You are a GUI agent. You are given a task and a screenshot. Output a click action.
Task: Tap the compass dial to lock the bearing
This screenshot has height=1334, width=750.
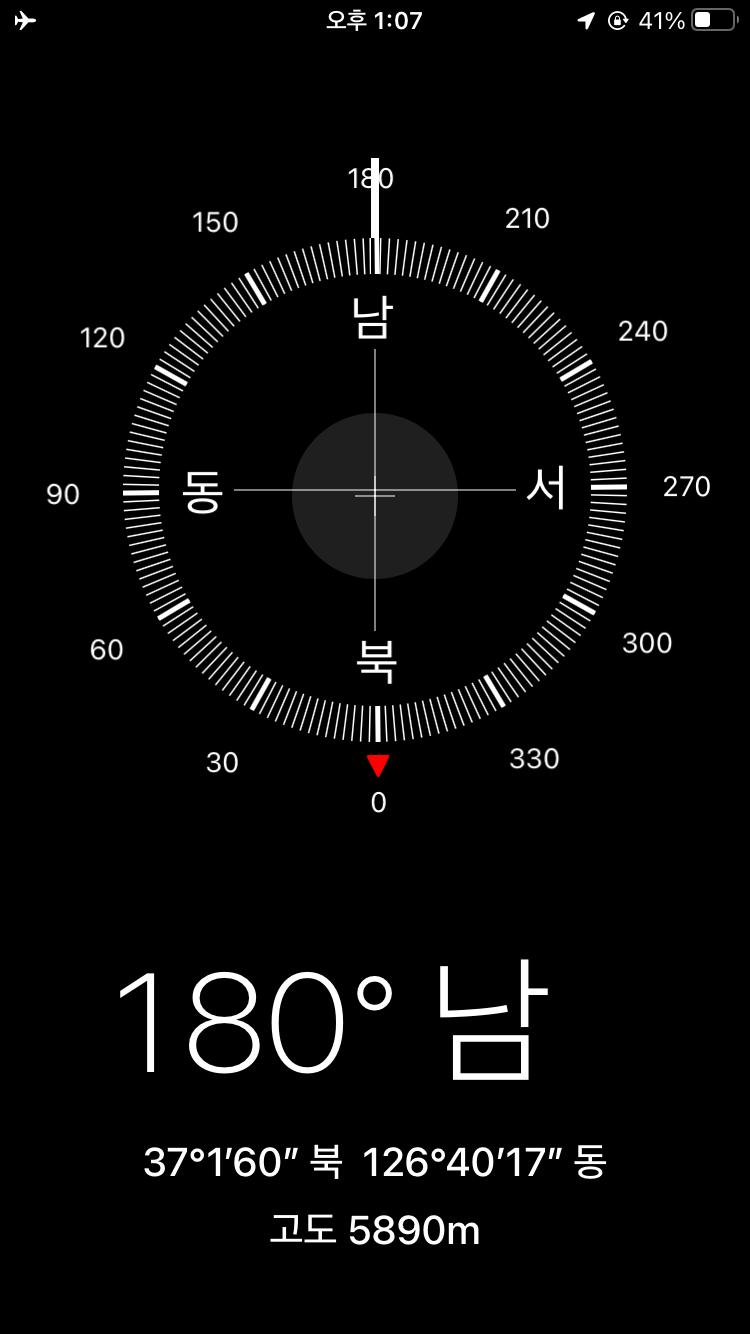point(375,494)
